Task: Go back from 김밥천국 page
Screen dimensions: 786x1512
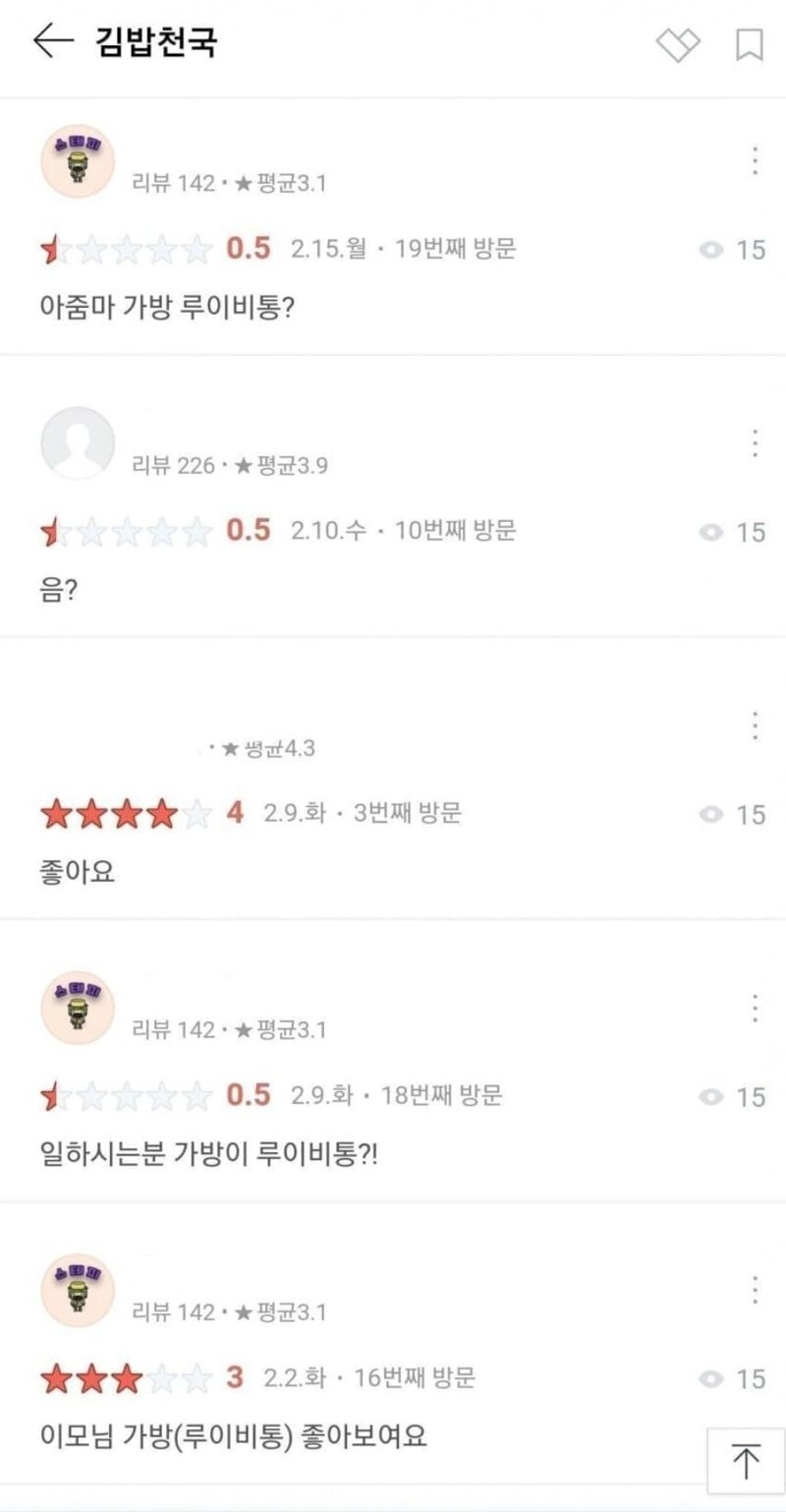Action: pos(53,41)
